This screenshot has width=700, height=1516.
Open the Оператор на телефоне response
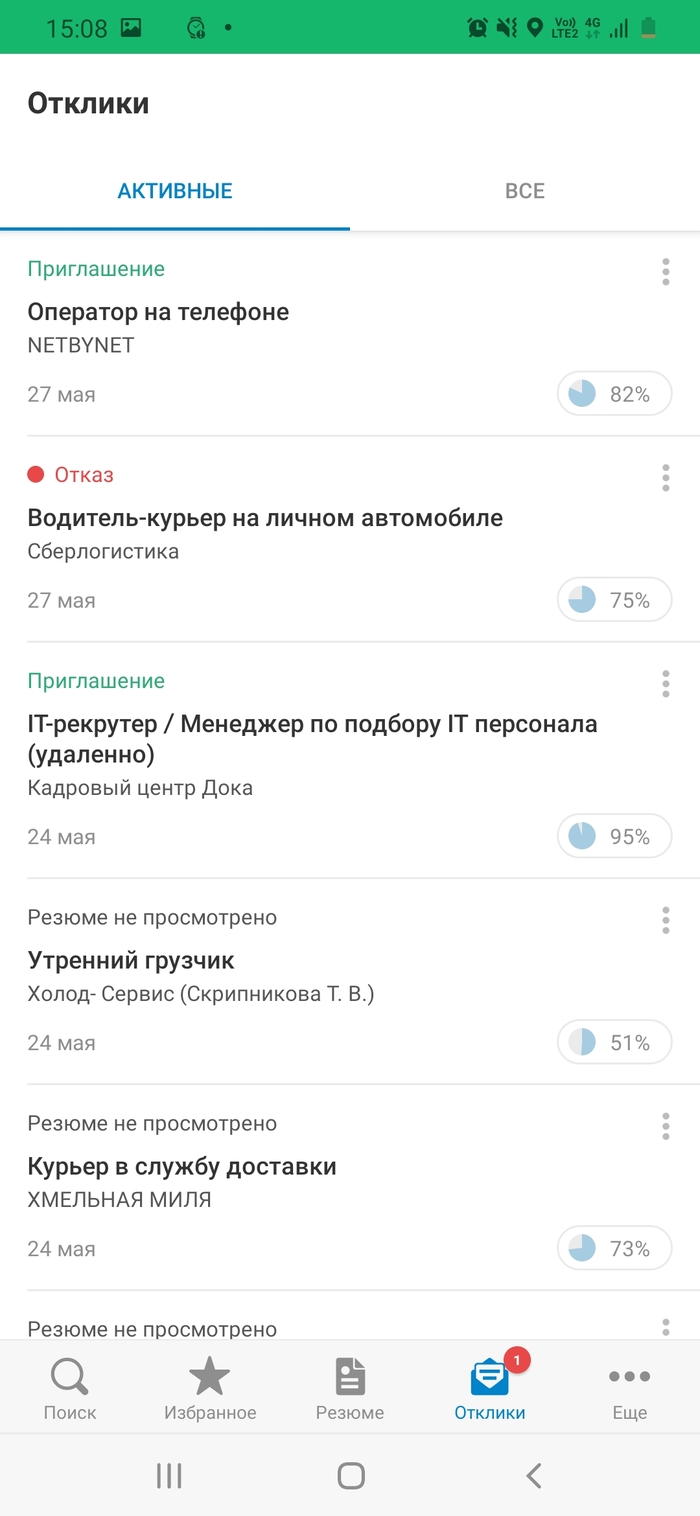click(x=158, y=313)
